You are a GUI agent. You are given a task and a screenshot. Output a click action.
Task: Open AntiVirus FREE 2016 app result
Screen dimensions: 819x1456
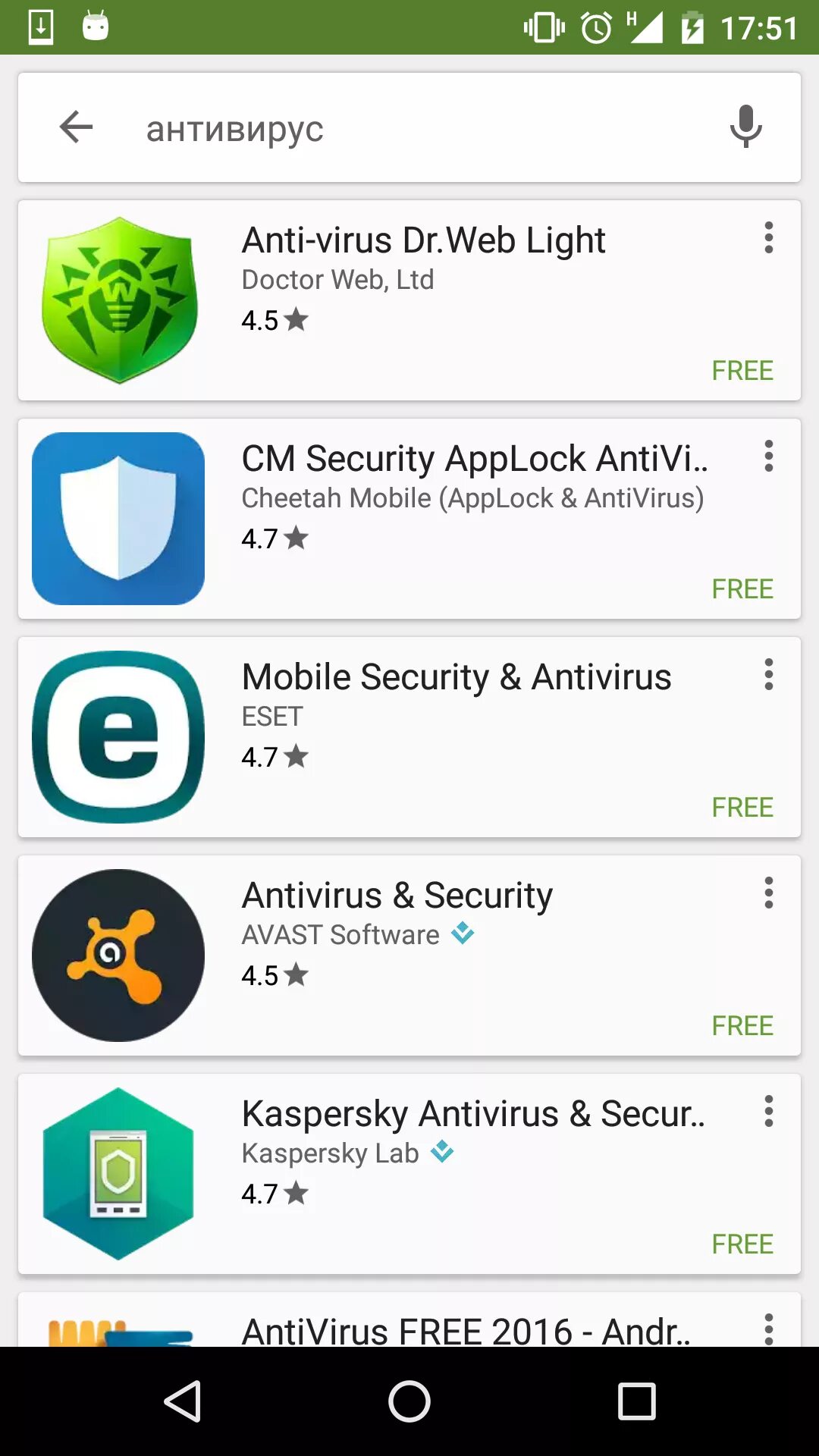409,1319
